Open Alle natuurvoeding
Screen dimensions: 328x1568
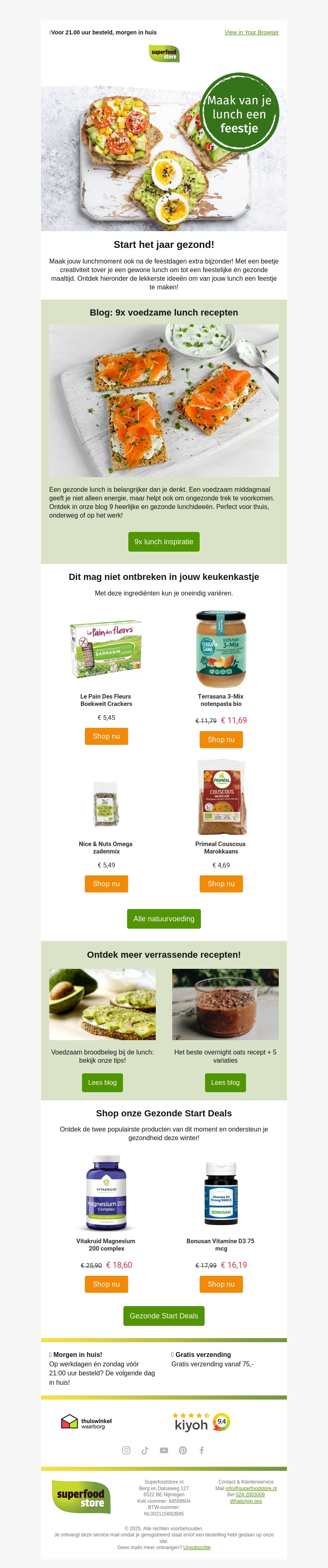click(x=164, y=919)
